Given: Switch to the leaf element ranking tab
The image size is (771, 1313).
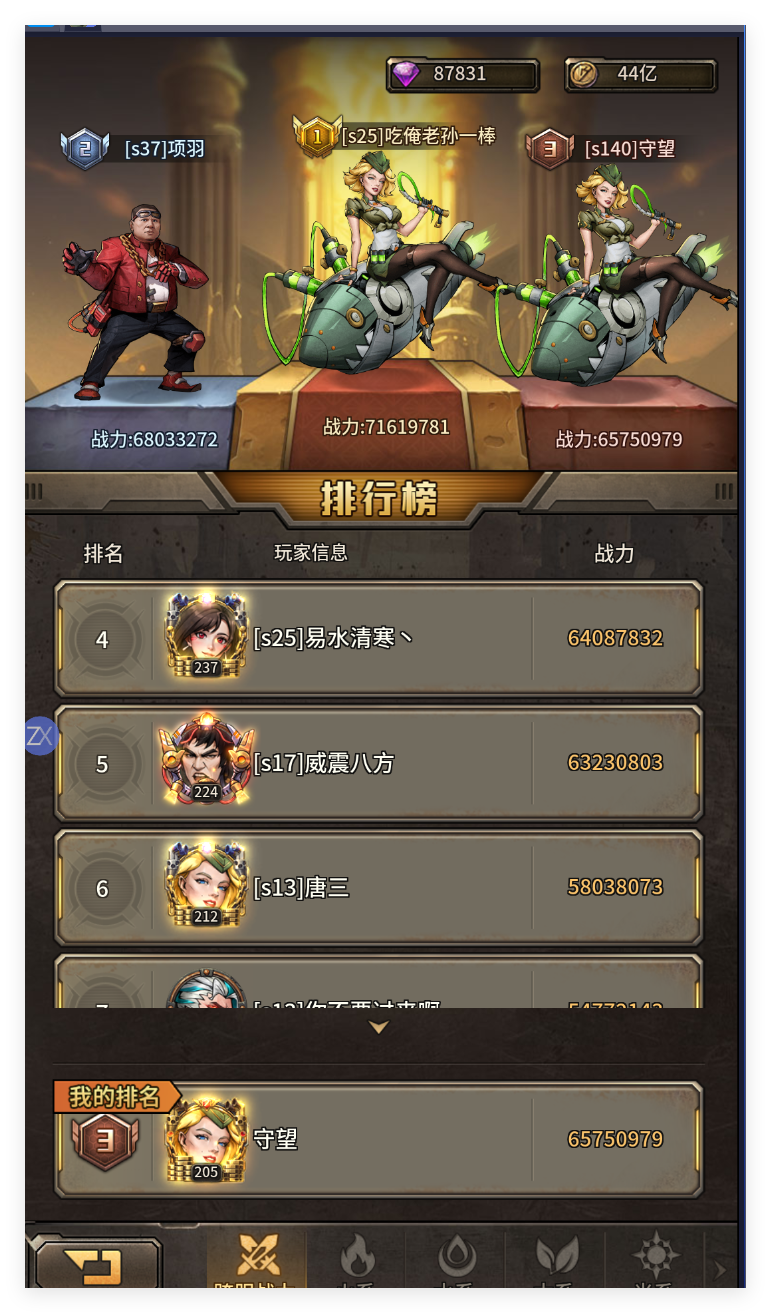Looking at the screenshot, I should coord(557,1258).
